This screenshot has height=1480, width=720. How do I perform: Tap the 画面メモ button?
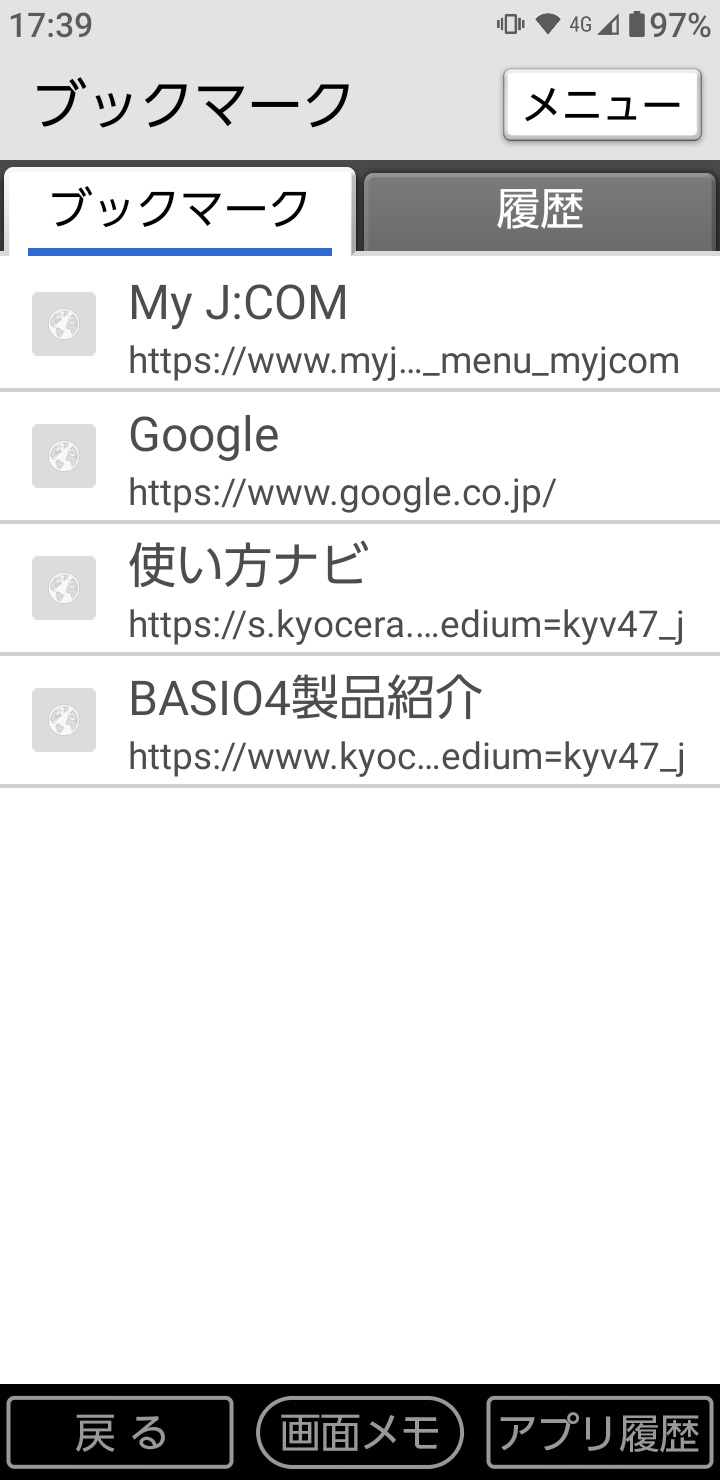coord(360,1433)
